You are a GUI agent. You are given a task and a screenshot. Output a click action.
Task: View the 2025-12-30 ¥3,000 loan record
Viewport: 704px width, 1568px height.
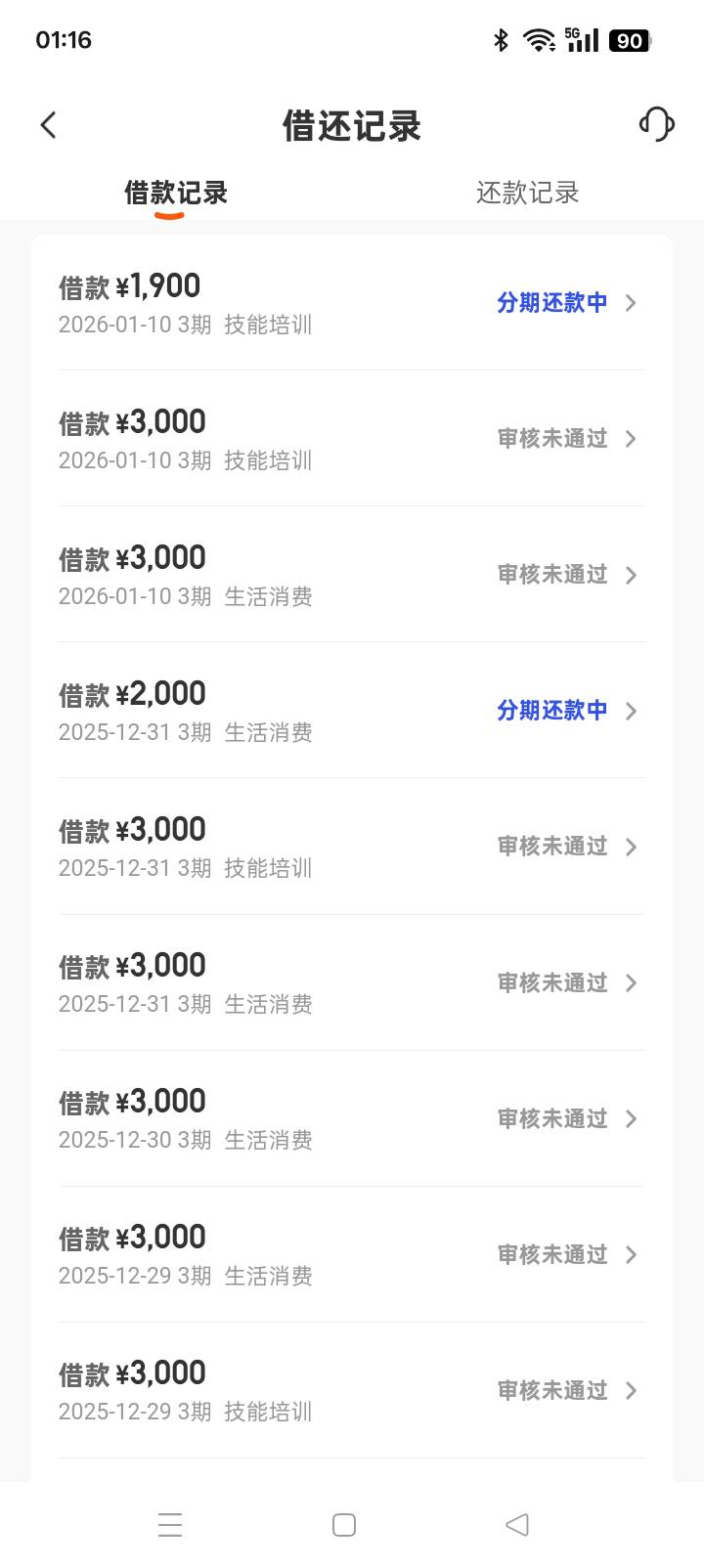(x=351, y=1118)
